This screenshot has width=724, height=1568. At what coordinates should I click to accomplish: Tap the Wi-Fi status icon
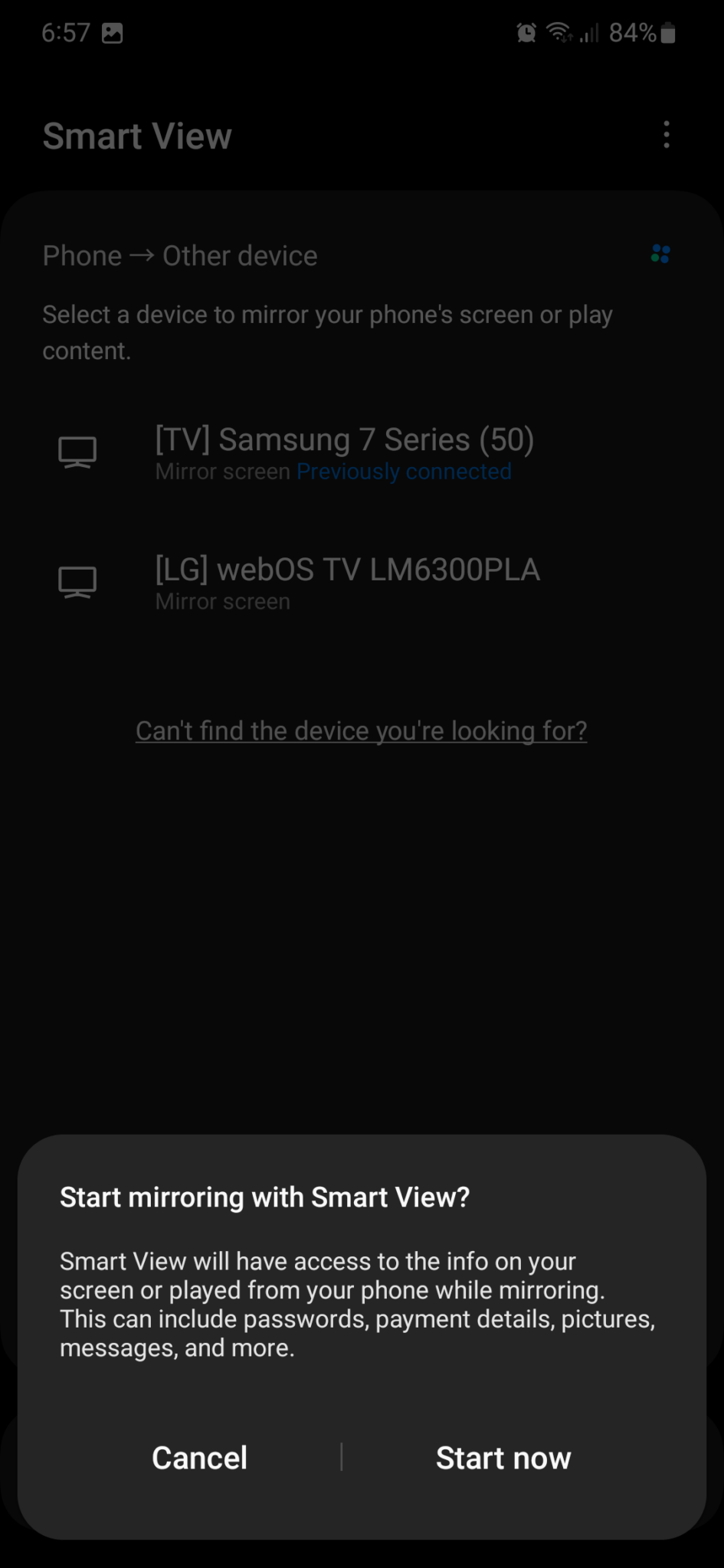click(559, 32)
